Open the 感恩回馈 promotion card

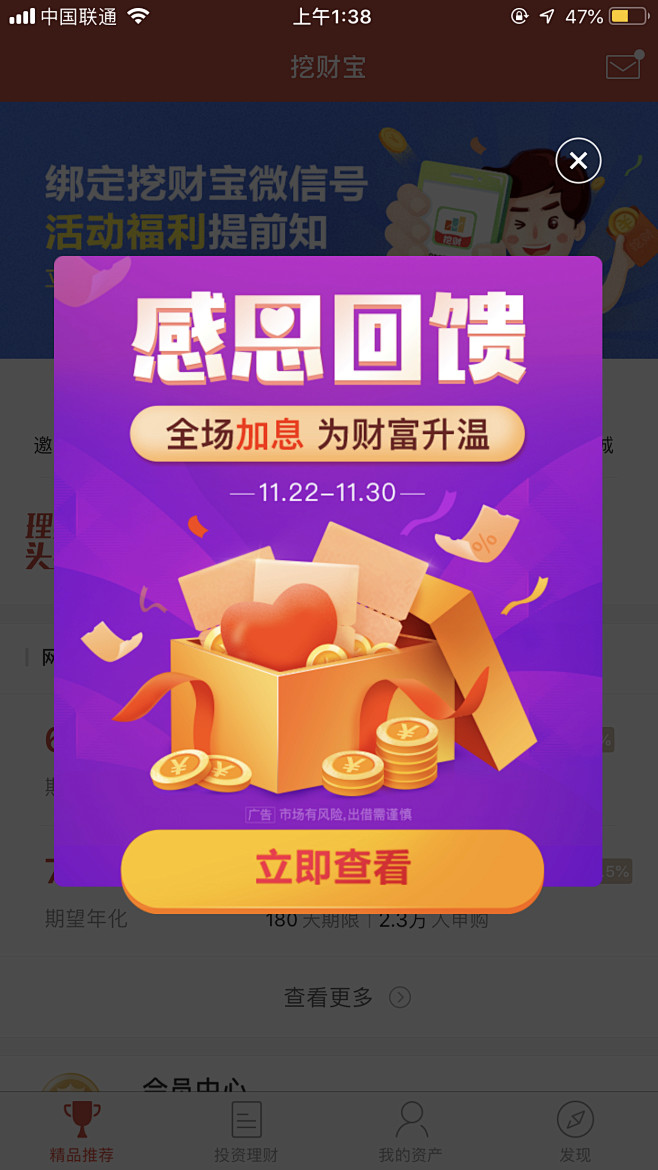click(328, 560)
